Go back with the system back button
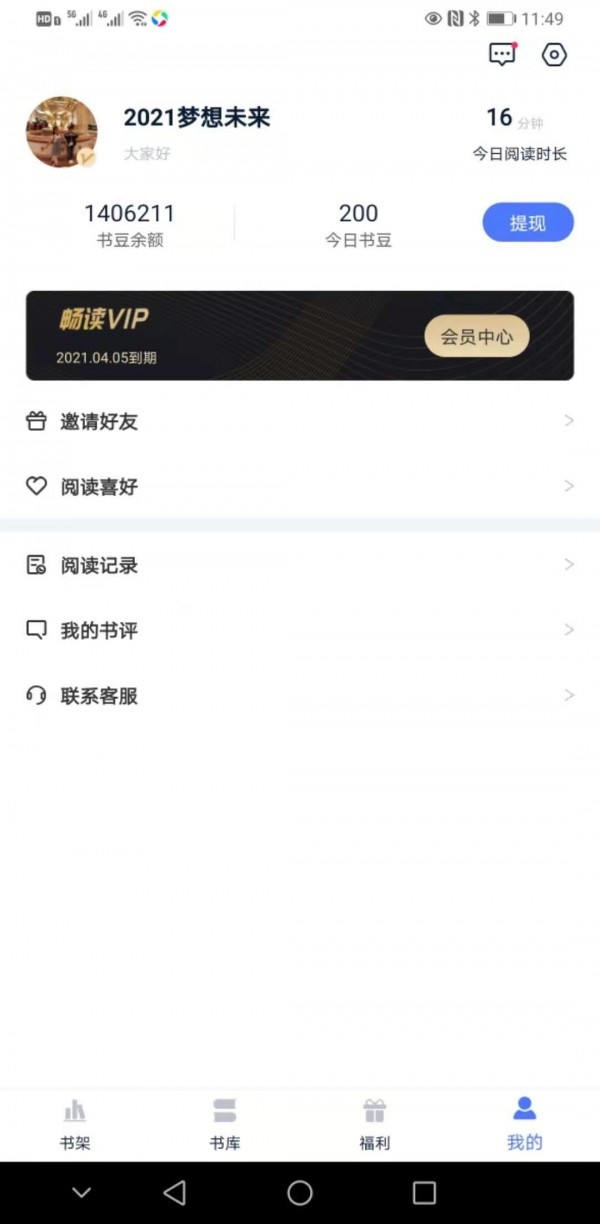600x1224 pixels. click(175, 1192)
